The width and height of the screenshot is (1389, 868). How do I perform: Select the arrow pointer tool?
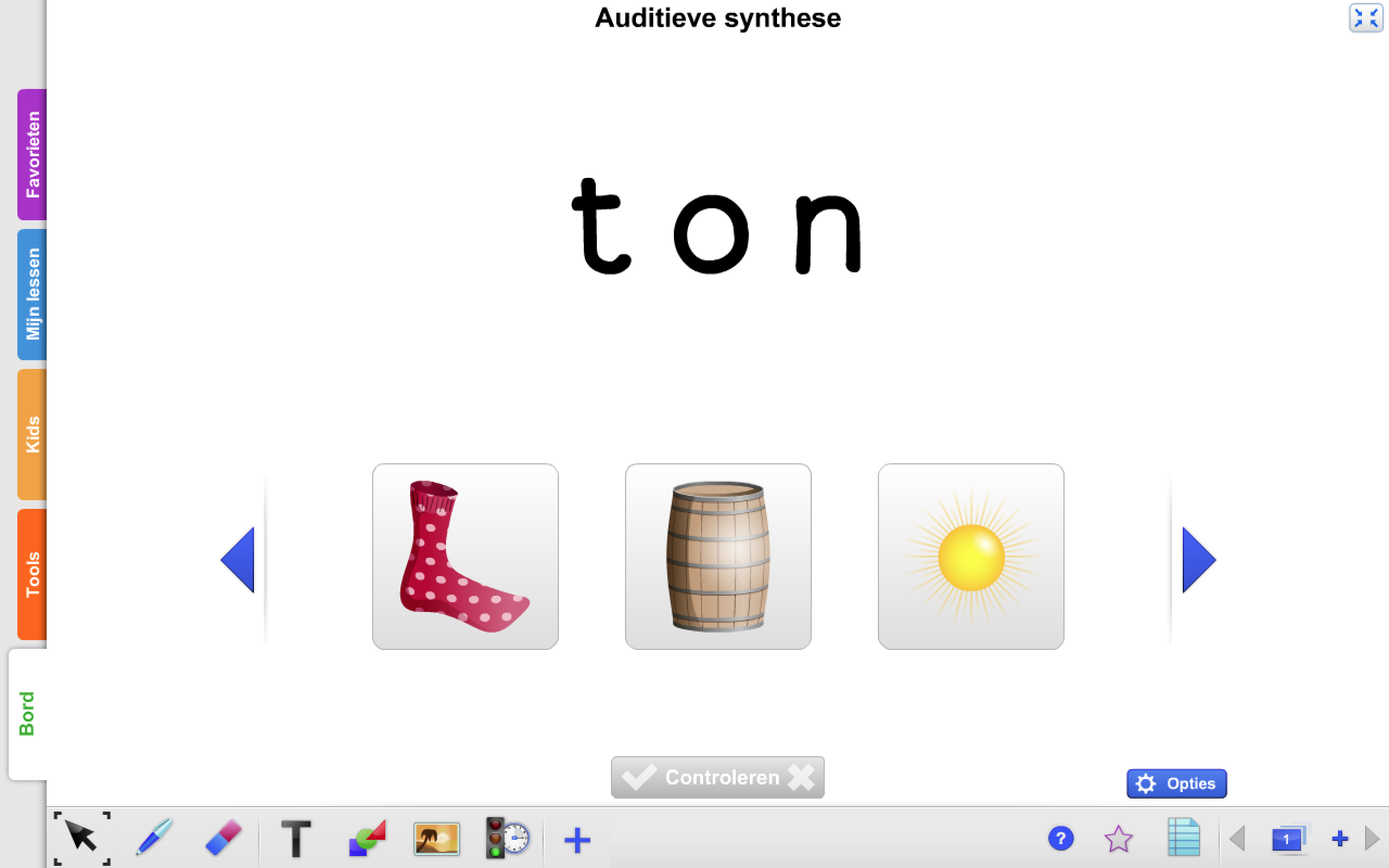(x=81, y=838)
